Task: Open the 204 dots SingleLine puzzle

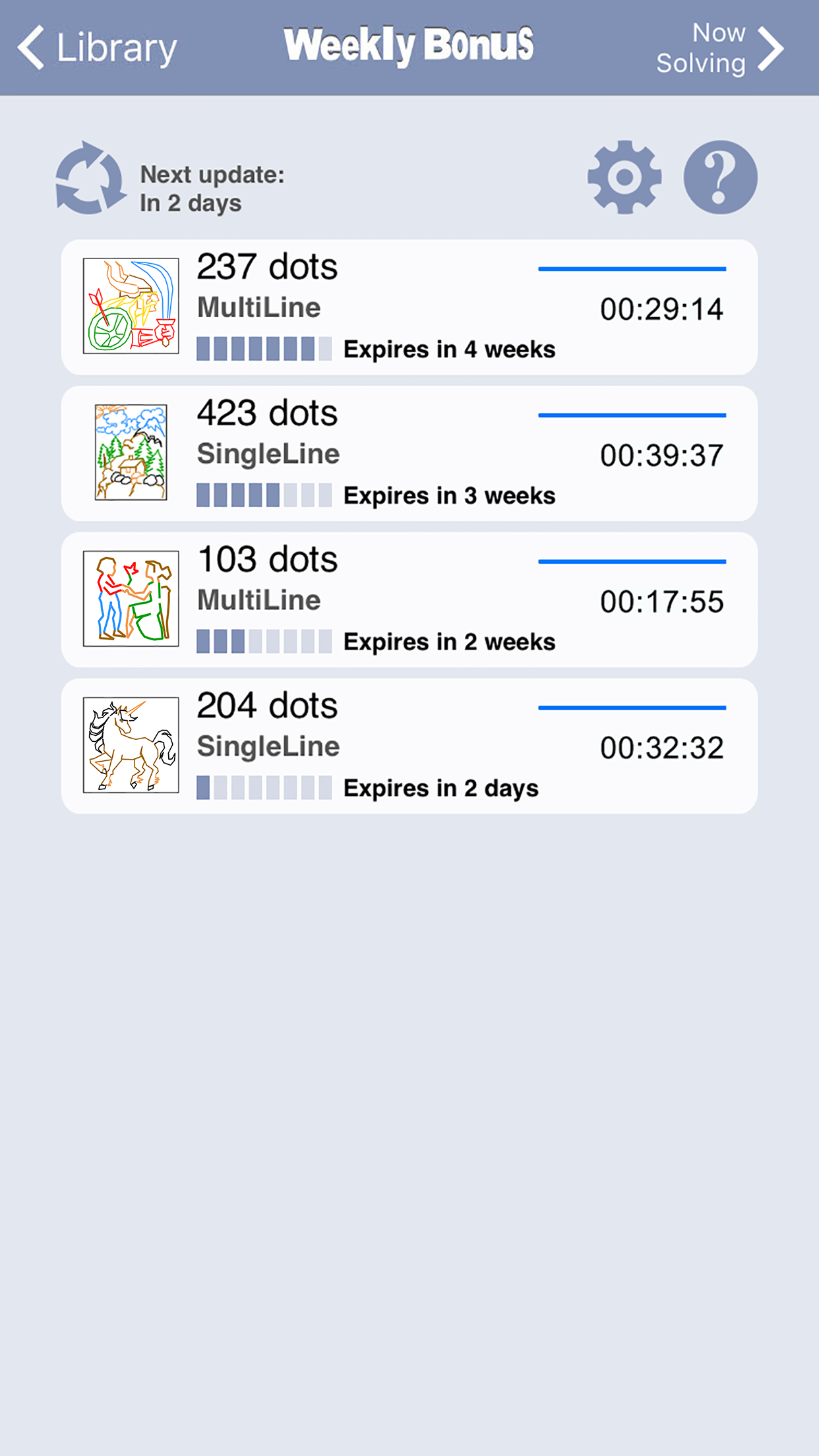Action: point(409,745)
